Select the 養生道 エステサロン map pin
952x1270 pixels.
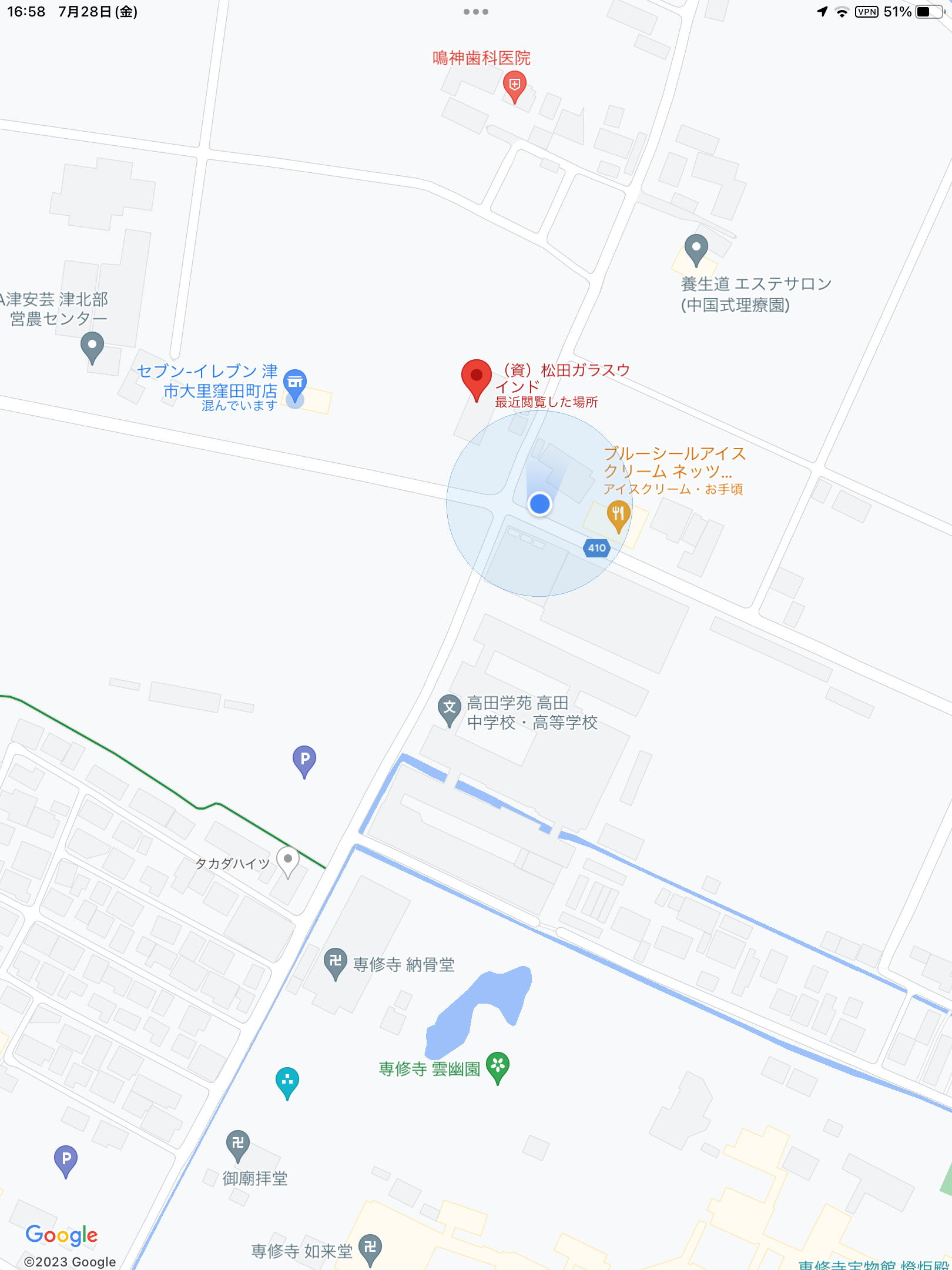696,248
